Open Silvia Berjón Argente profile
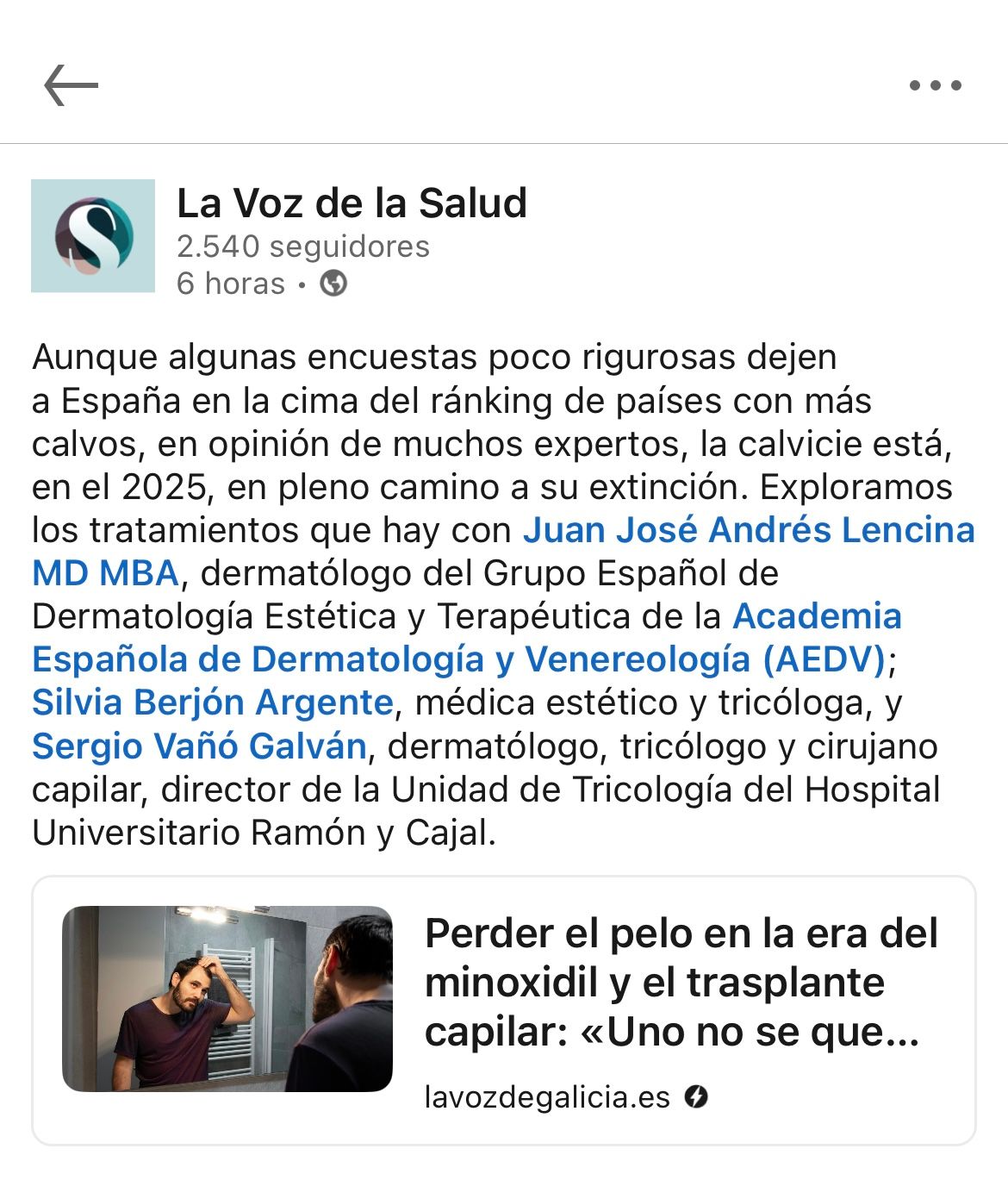The image size is (1008, 1180). coord(209,702)
